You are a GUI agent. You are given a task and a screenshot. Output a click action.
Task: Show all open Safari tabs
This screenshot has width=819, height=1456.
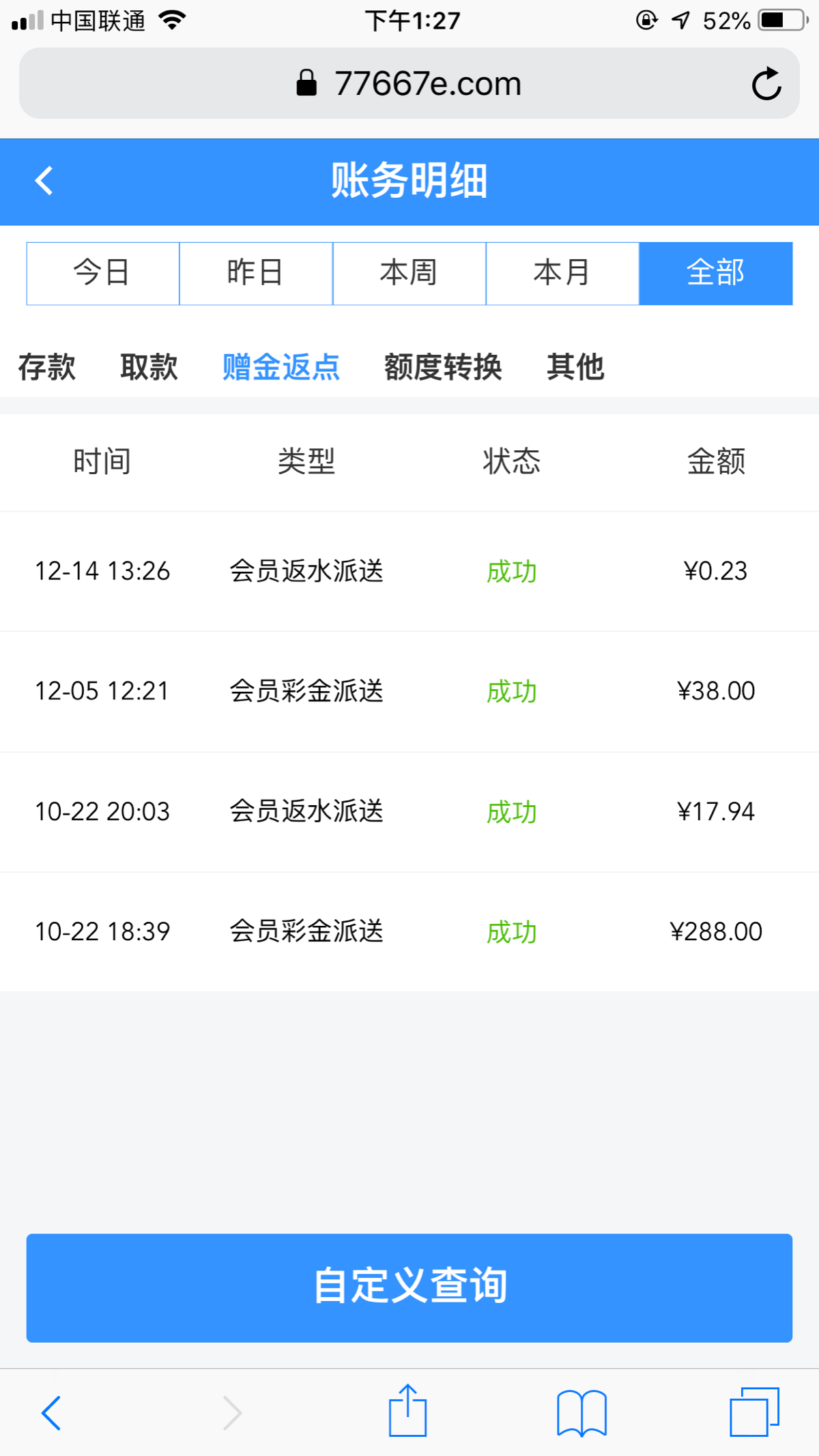pos(754,1411)
